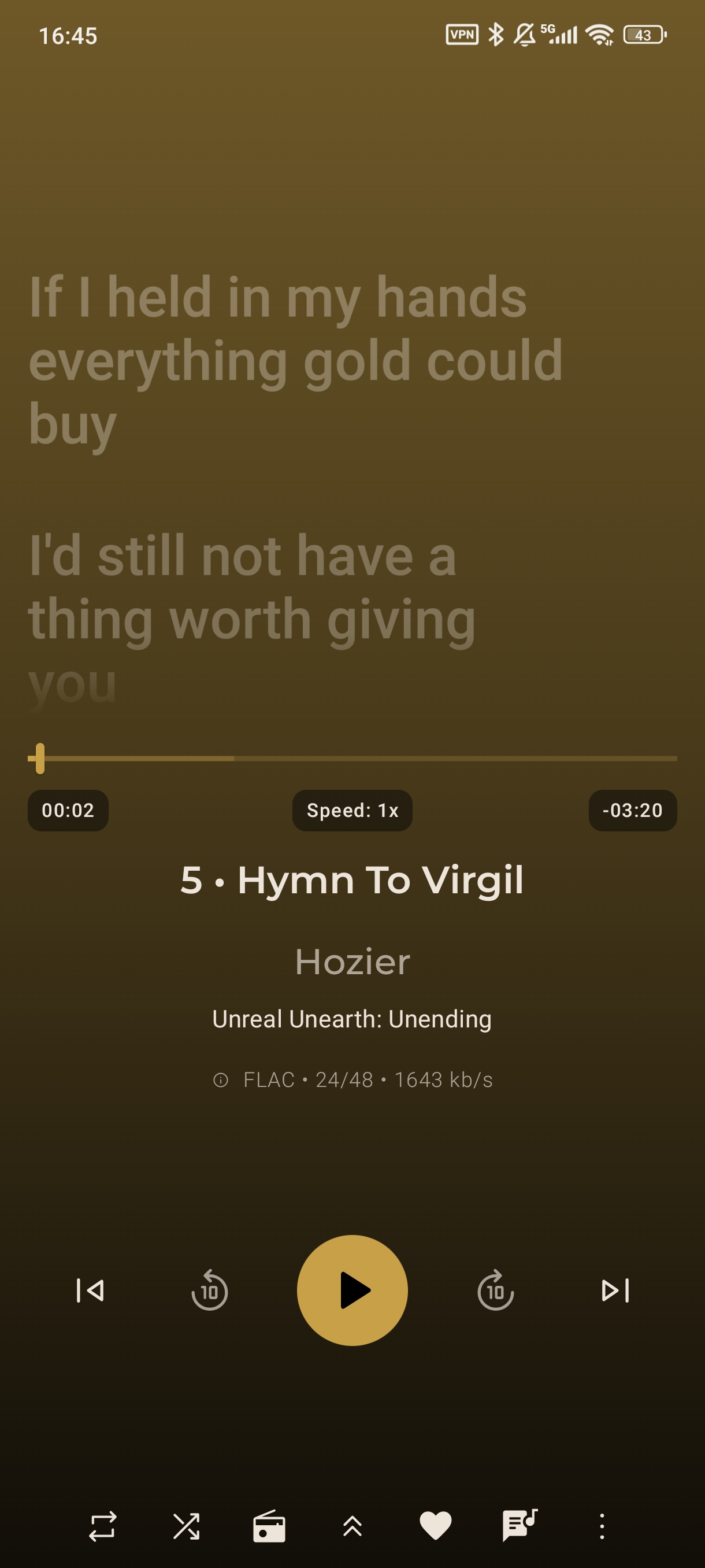Tap the seek bar to jump ahead
Screen dimensions: 705x1568
point(426,759)
